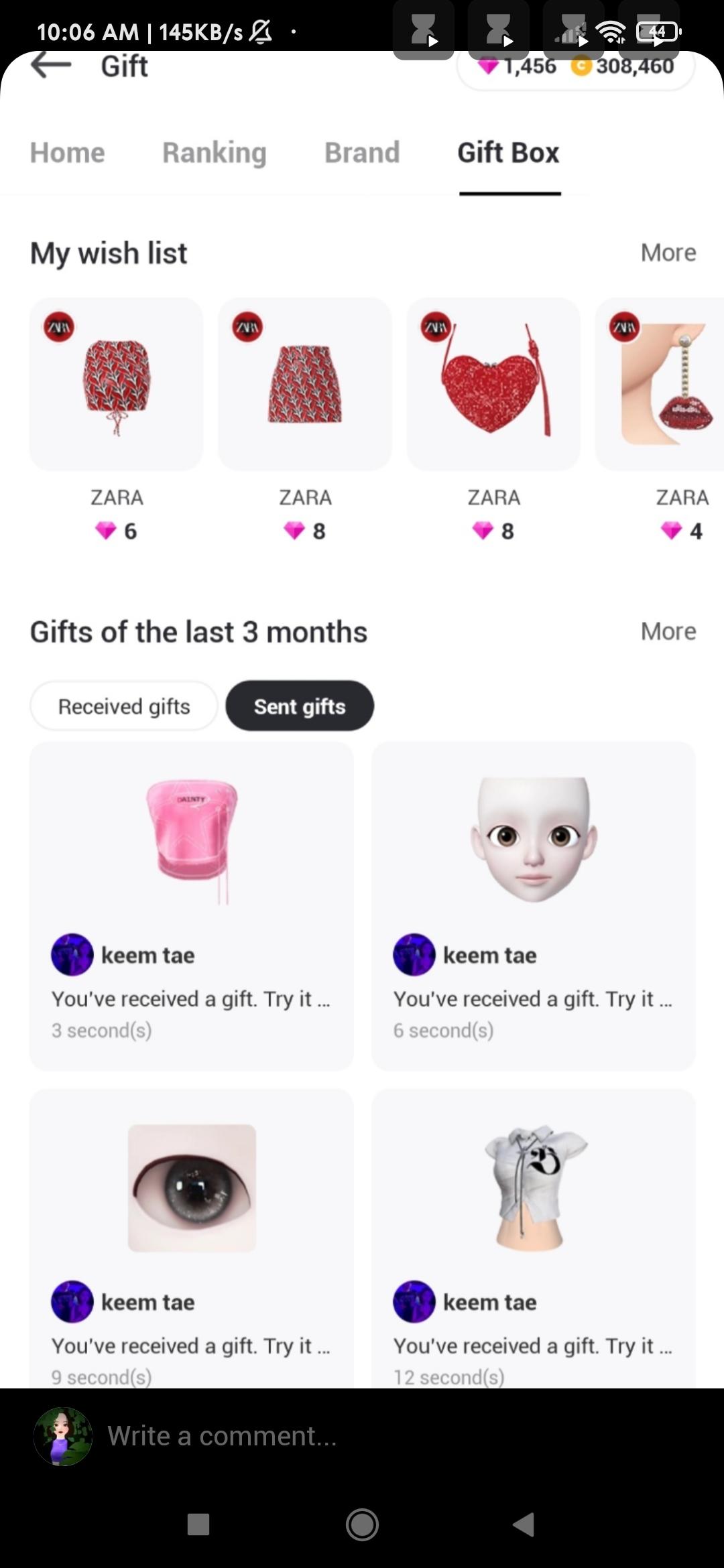Select the Sent gifts filter
724x1568 pixels.
300,706
